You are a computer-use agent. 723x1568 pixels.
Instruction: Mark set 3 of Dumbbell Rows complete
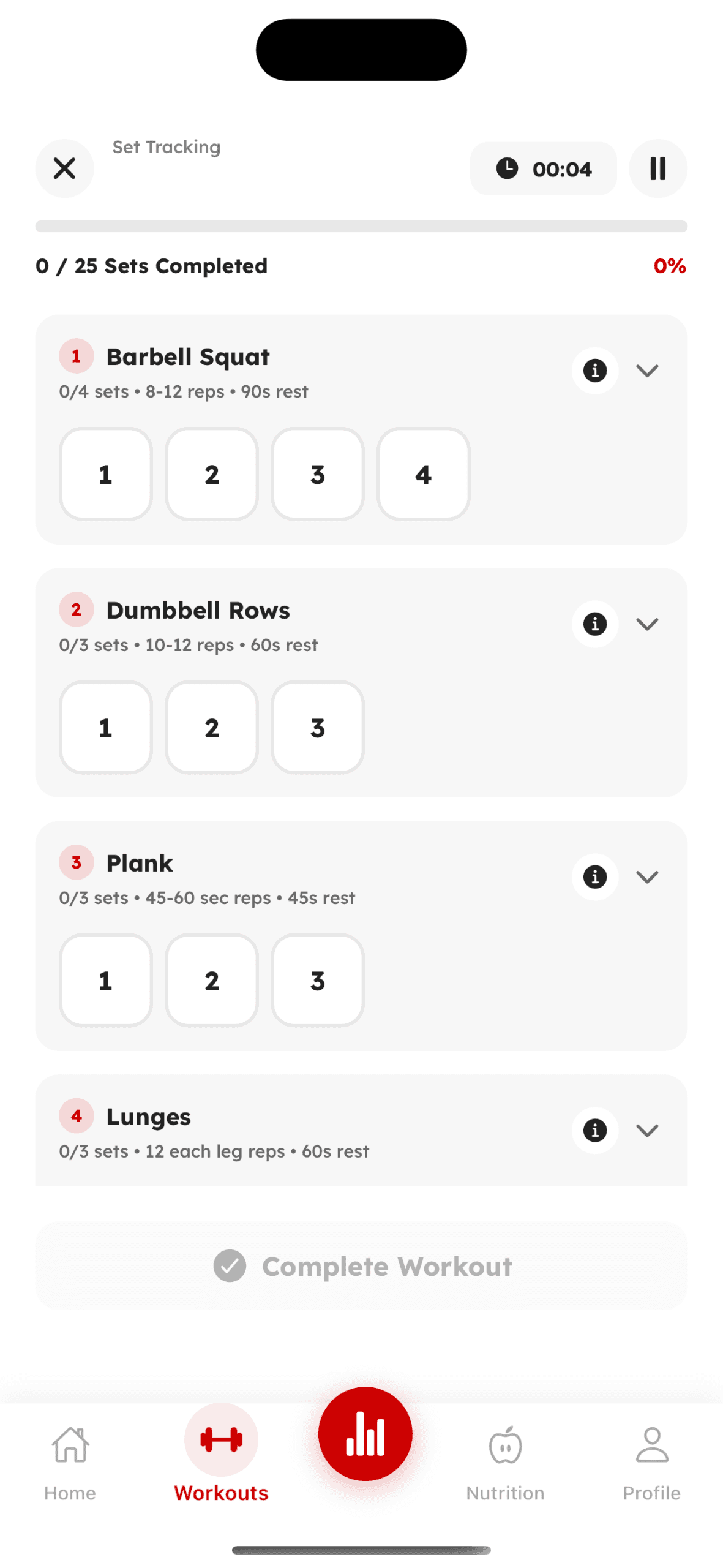coord(317,728)
